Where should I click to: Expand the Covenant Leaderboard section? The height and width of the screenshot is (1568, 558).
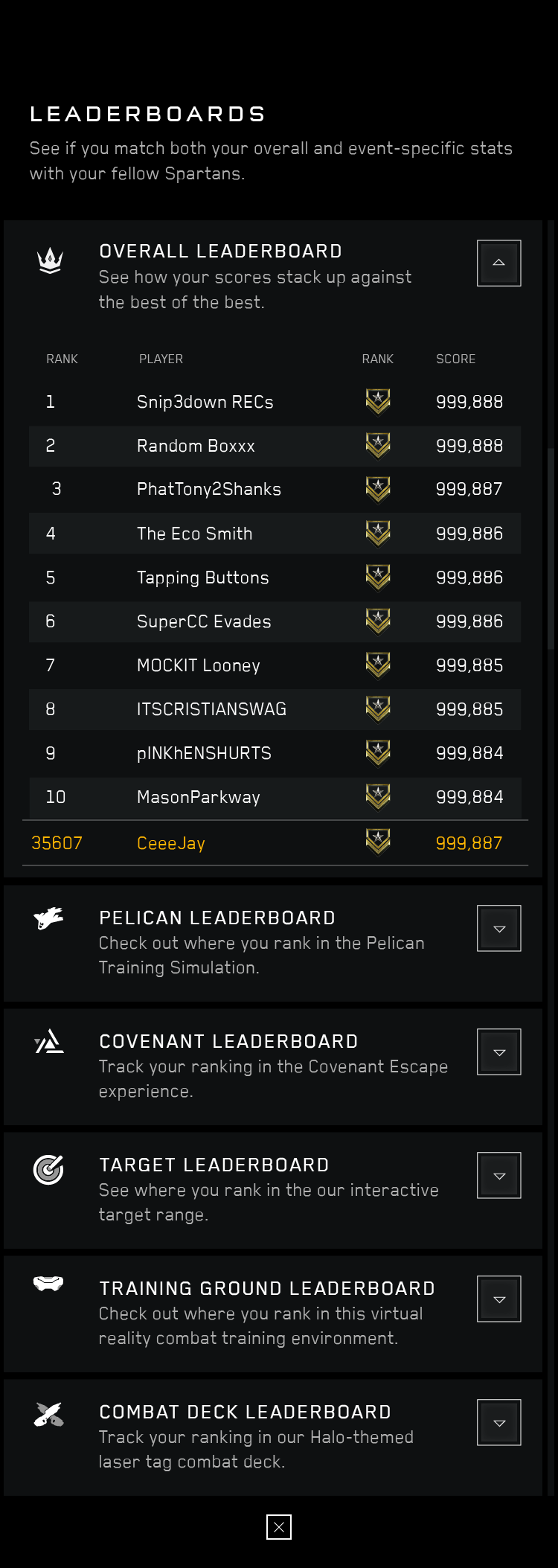(x=498, y=1052)
